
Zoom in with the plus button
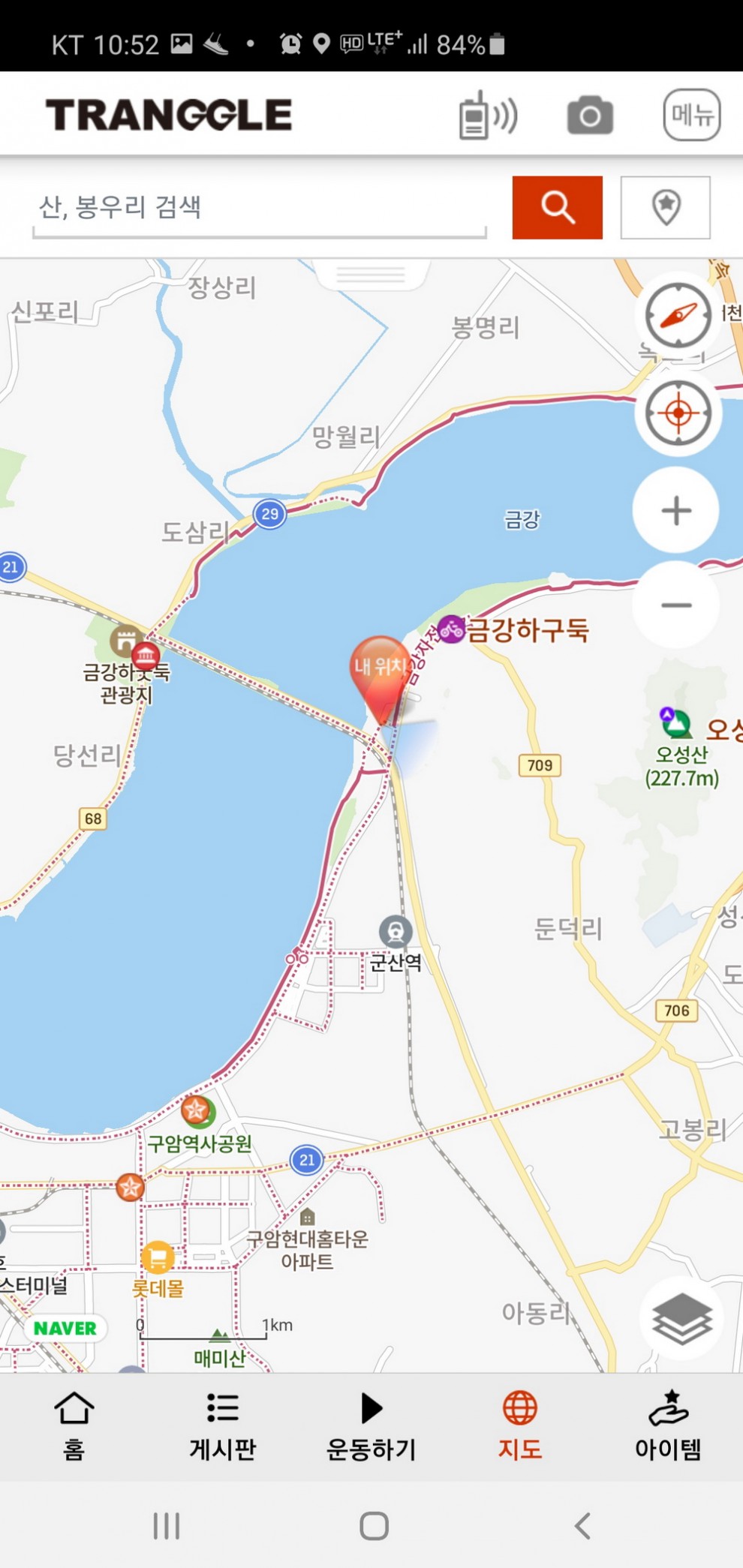[x=676, y=511]
